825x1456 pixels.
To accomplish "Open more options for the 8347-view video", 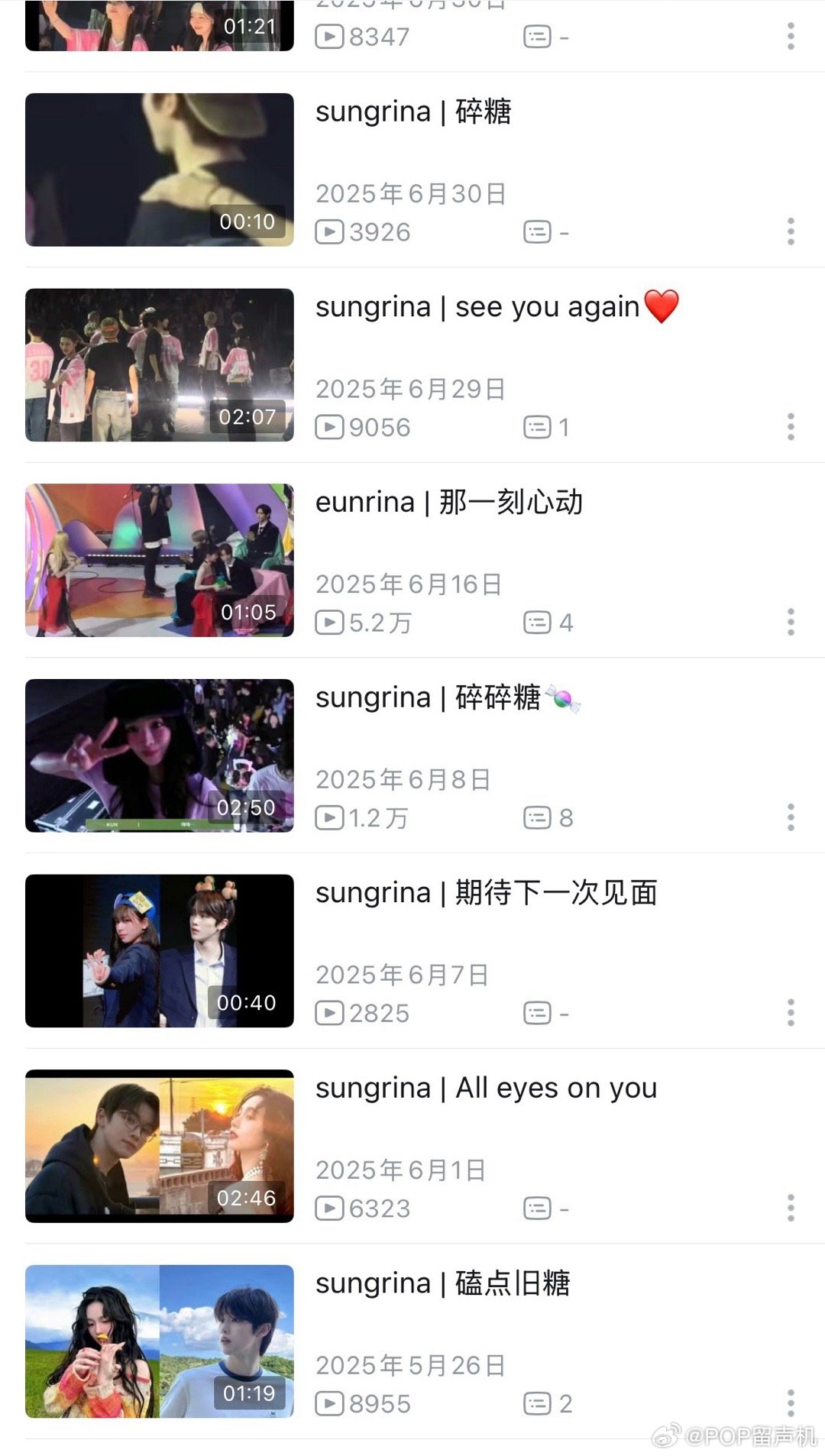I will click(791, 37).
